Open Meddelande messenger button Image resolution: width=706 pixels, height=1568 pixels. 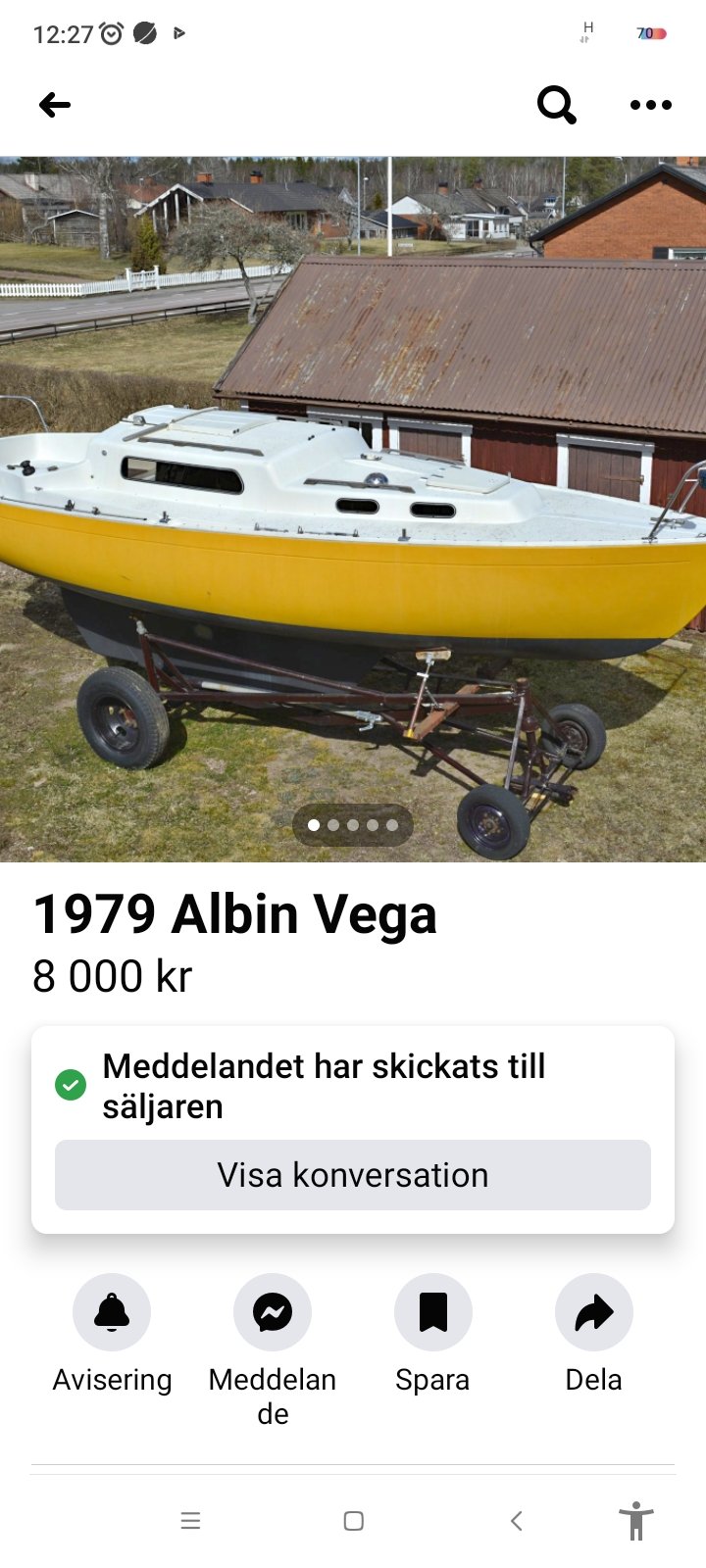coord(273,1312)
